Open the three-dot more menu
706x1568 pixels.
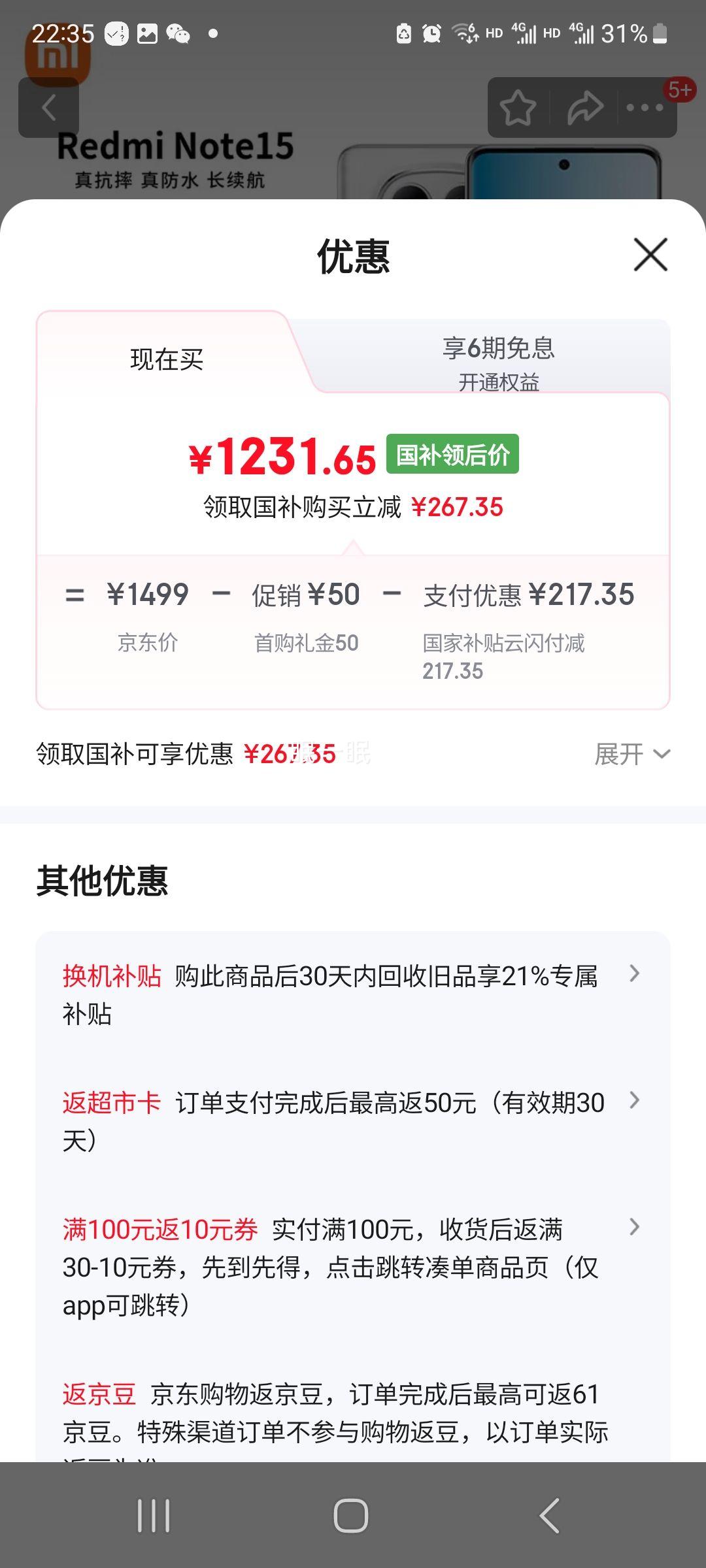645,108
